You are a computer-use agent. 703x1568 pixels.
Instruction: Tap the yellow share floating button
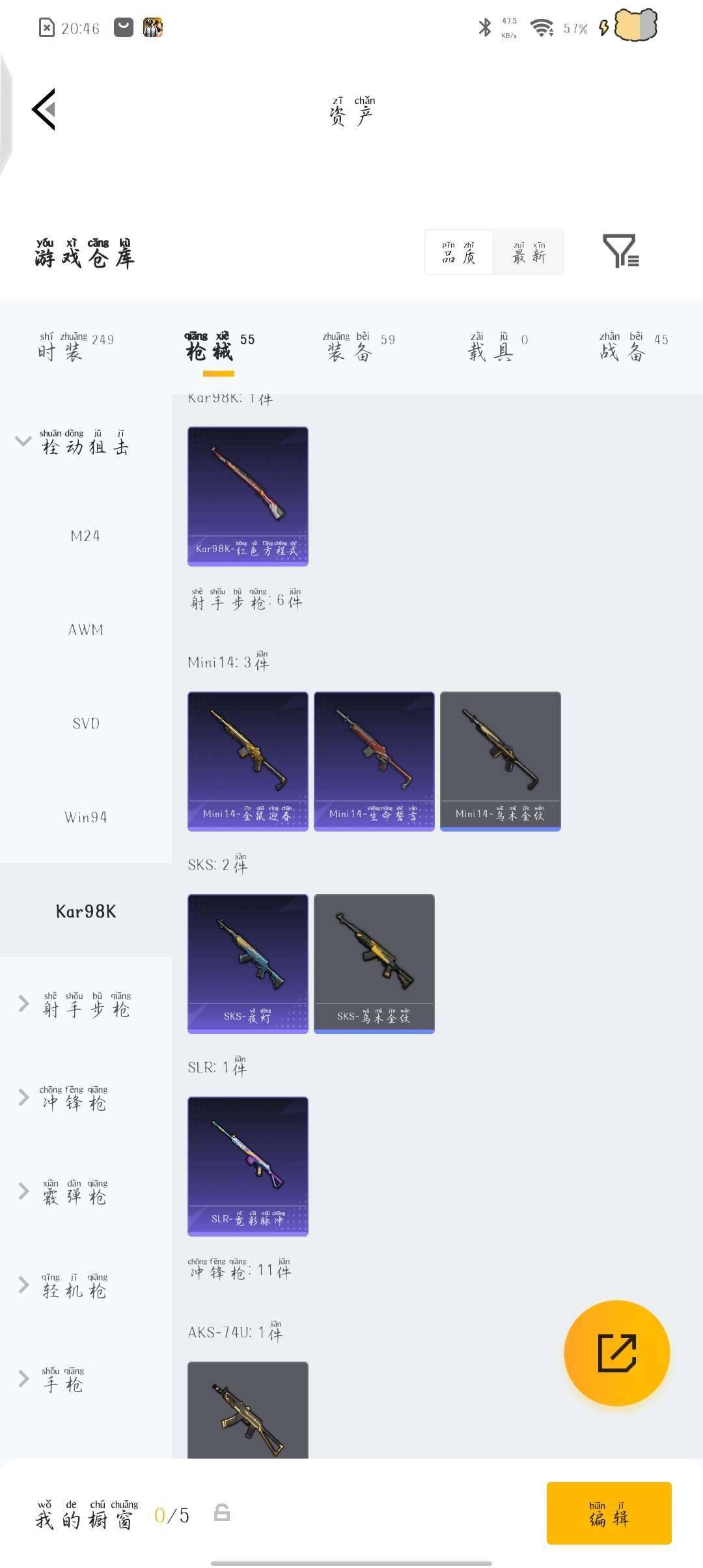pyautogui.click(x=616, y=1353)
